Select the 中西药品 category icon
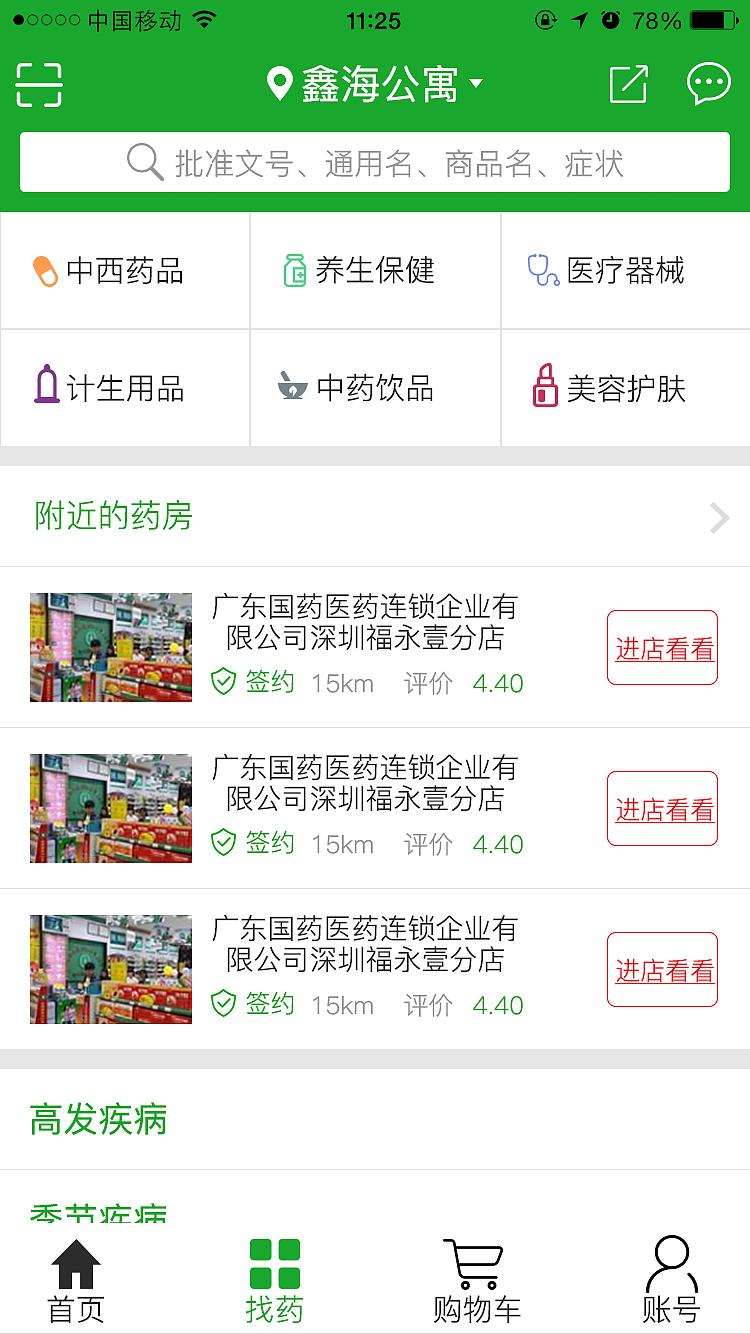 point(44,270)
